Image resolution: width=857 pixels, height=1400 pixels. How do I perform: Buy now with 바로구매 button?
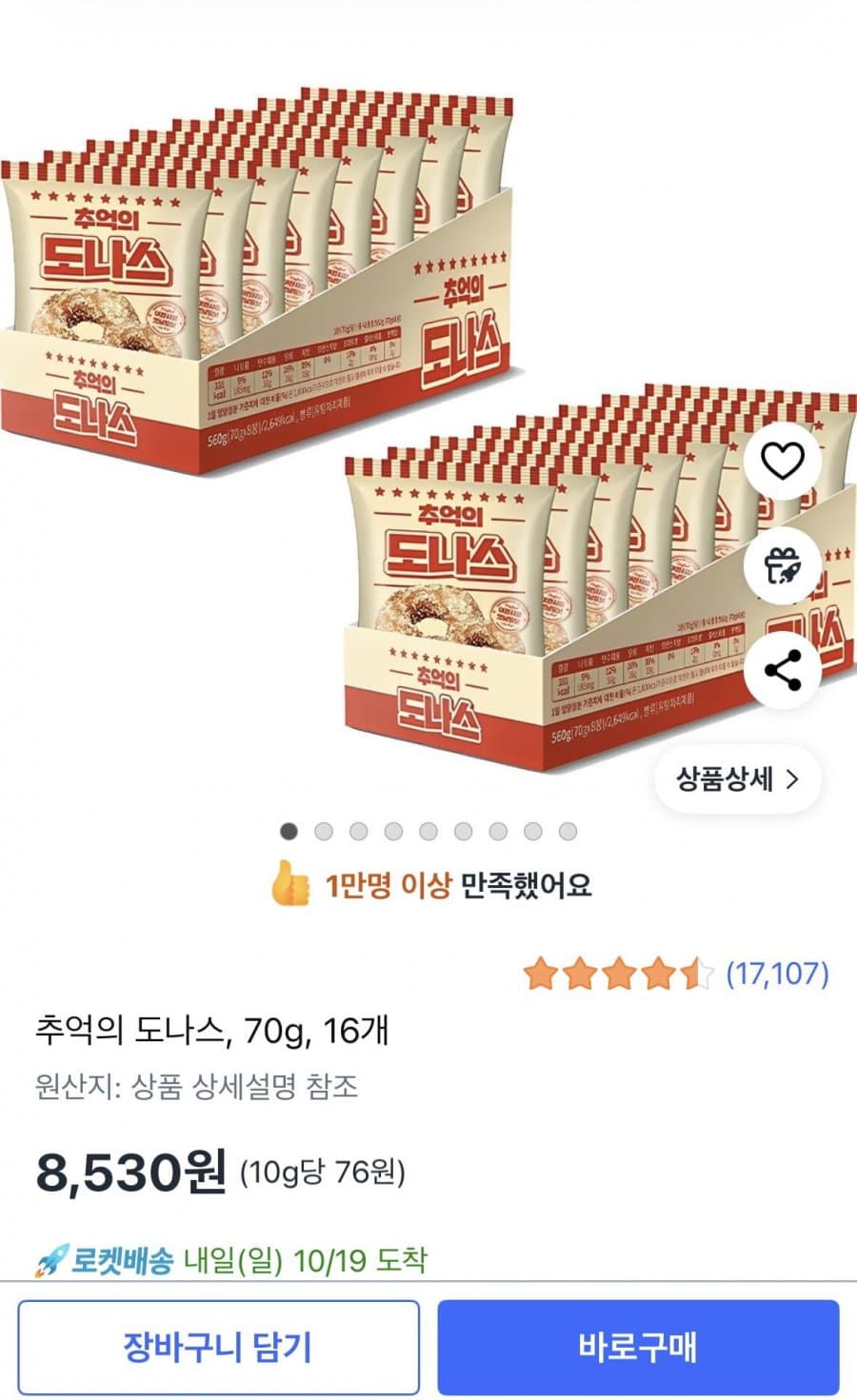pos(638,1347)
